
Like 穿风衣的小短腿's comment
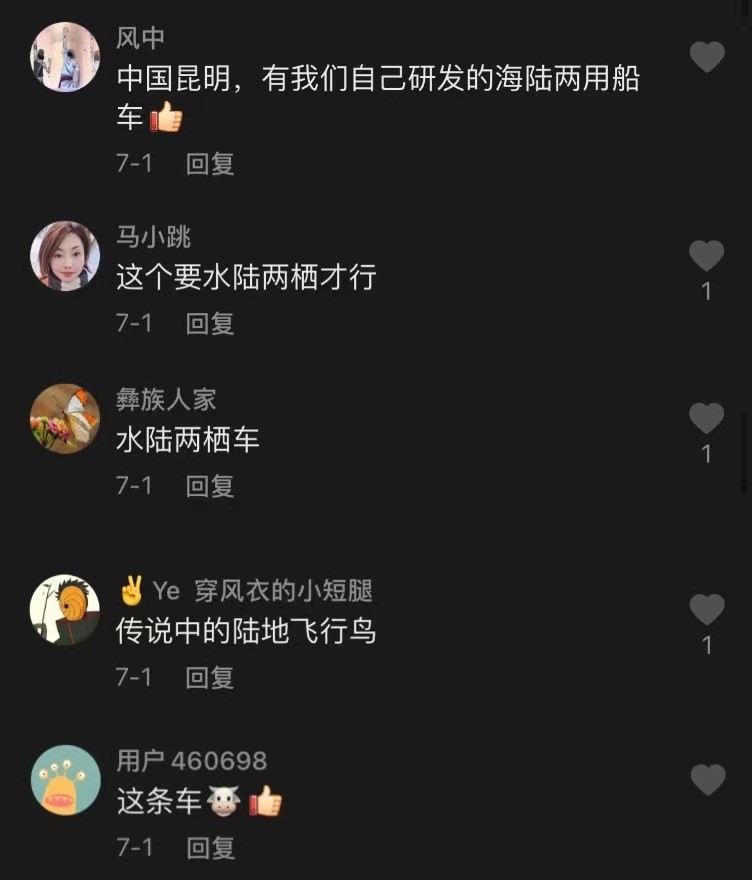[707, 609]
